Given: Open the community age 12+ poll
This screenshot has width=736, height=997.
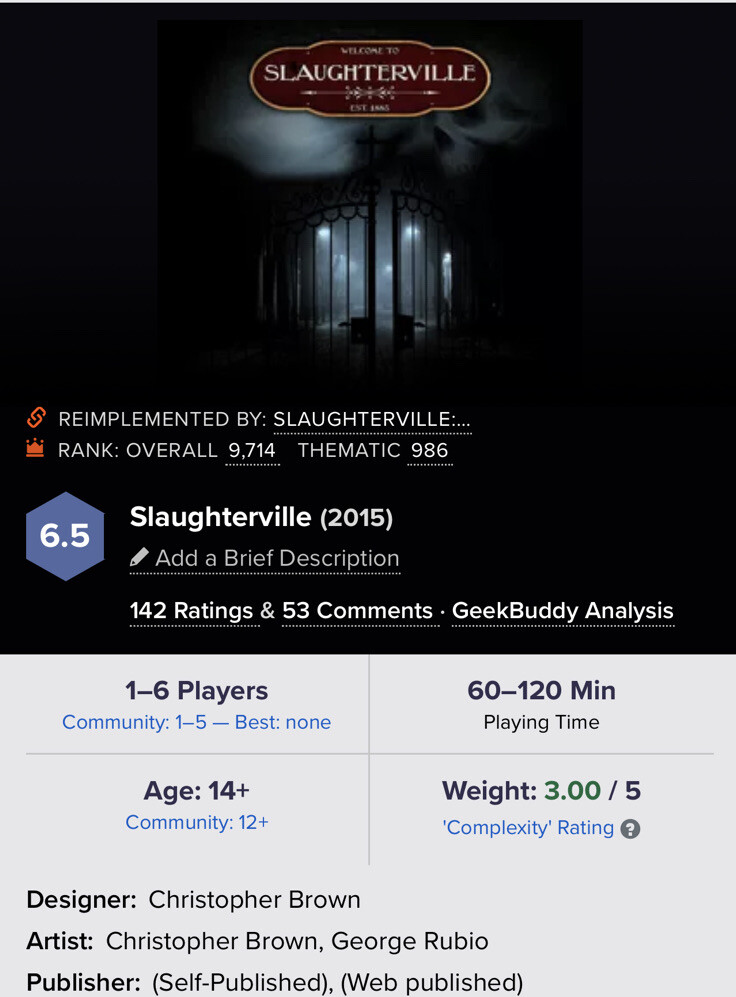Looking at the screenshot, I should [196, 822].
